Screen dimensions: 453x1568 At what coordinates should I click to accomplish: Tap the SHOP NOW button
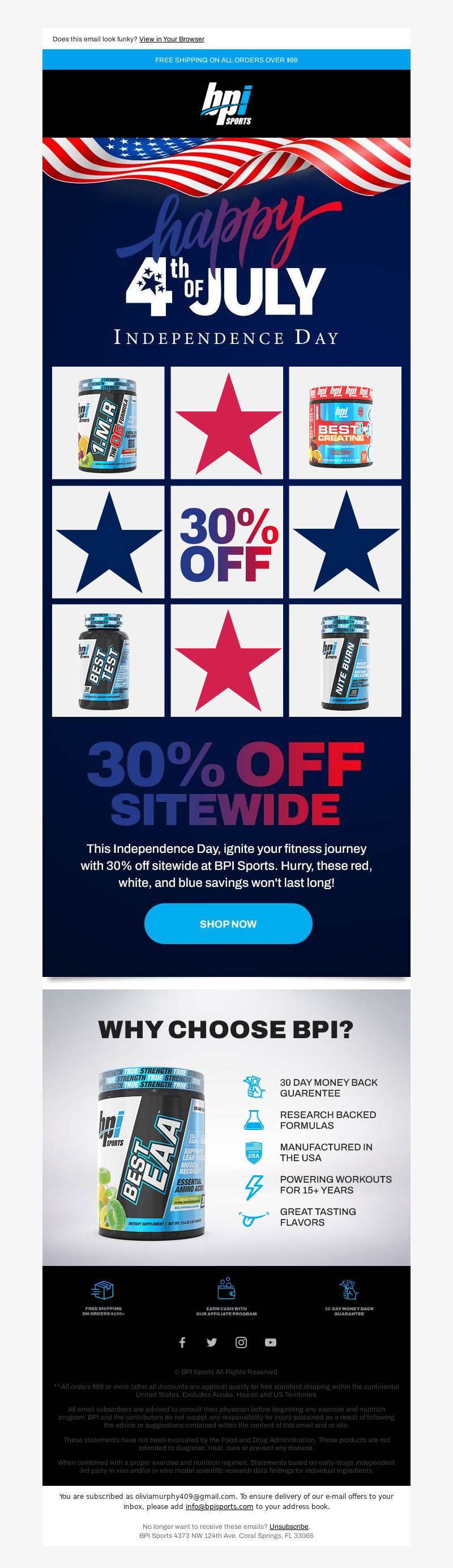(228, 923)
